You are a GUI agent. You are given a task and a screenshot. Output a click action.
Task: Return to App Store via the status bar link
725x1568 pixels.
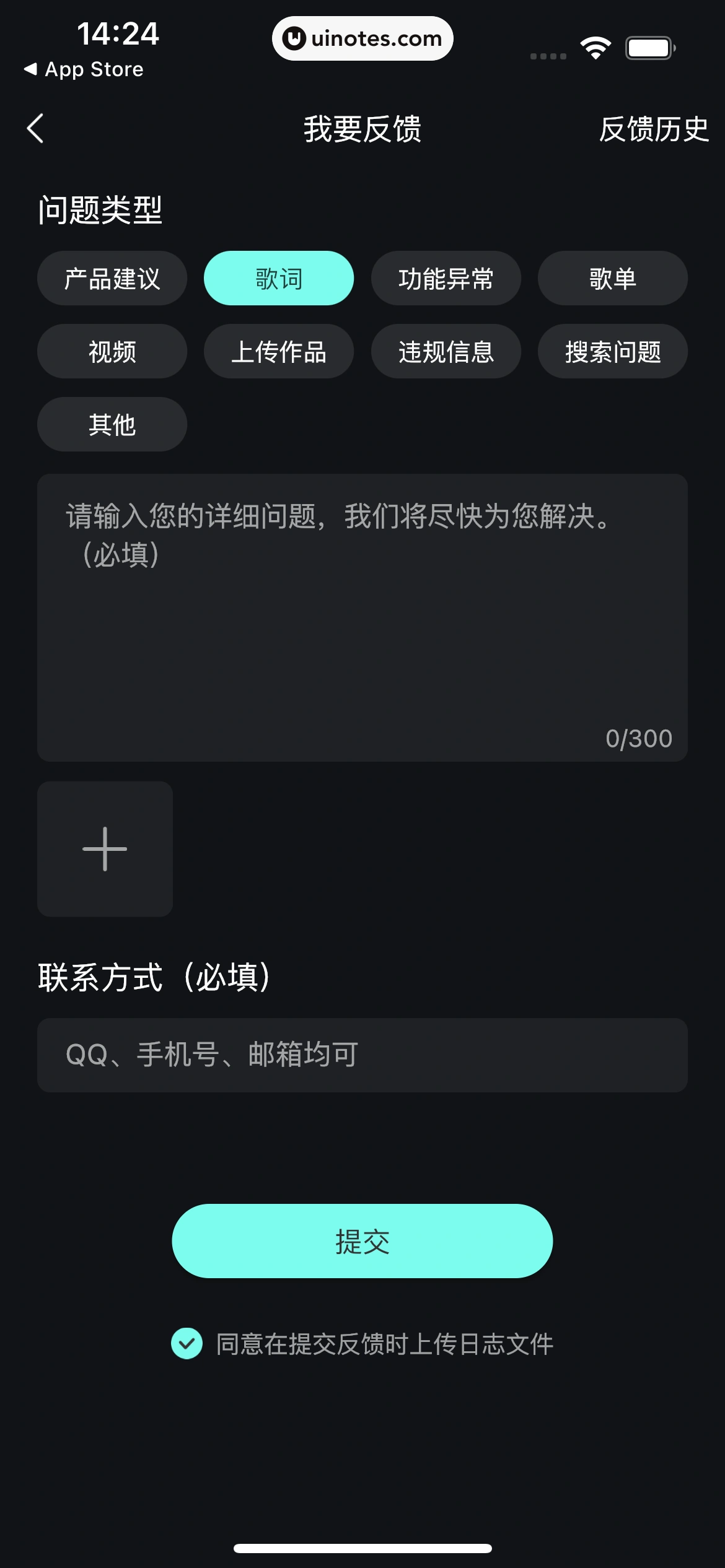click(86, 69)
